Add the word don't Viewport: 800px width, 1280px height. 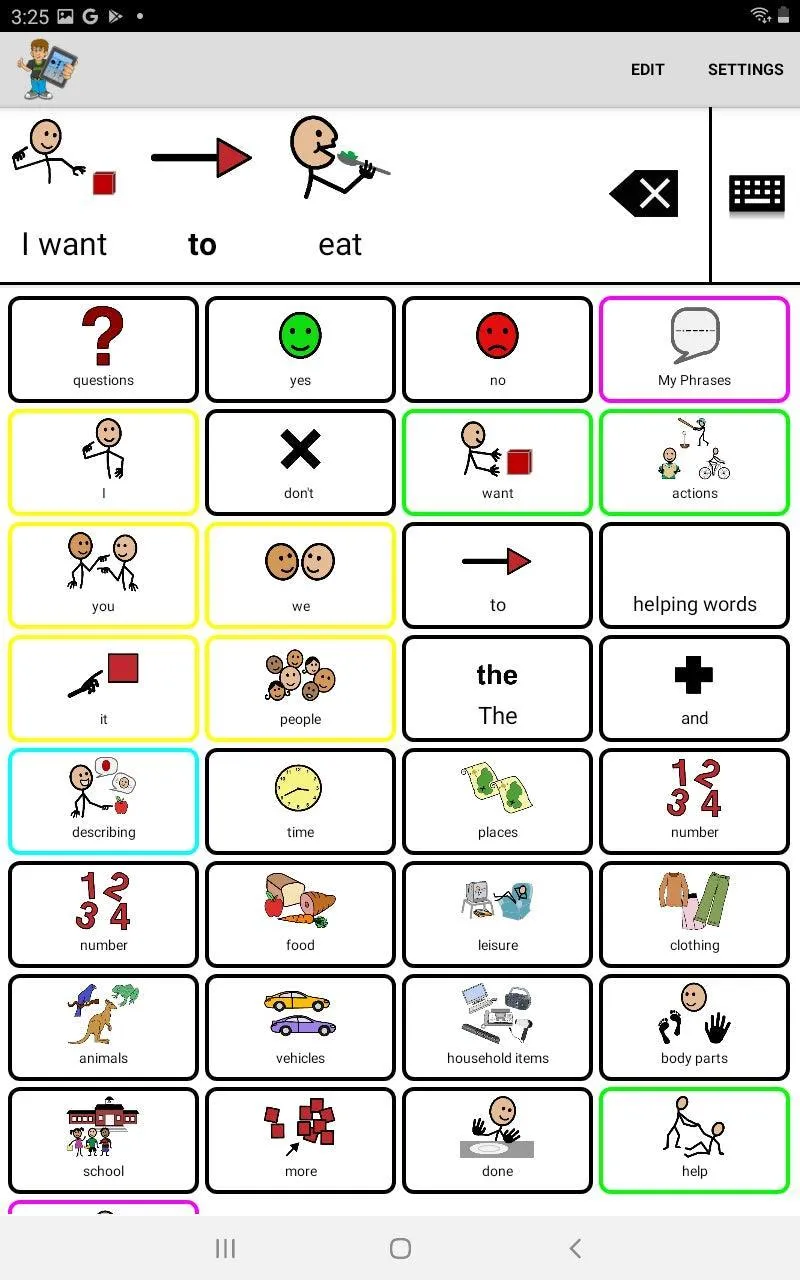[300, 462]
